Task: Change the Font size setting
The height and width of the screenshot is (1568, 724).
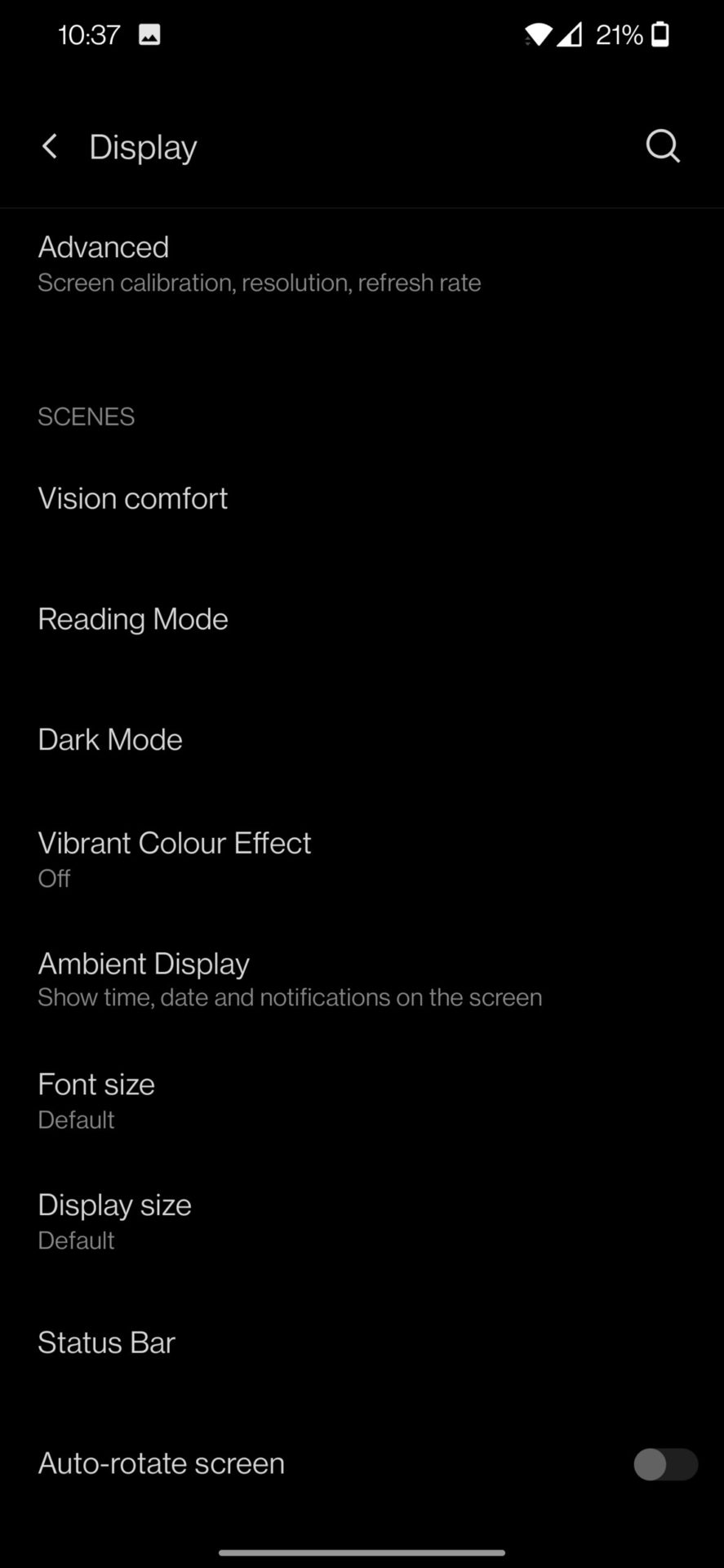Action: (x=96, y=1100)
